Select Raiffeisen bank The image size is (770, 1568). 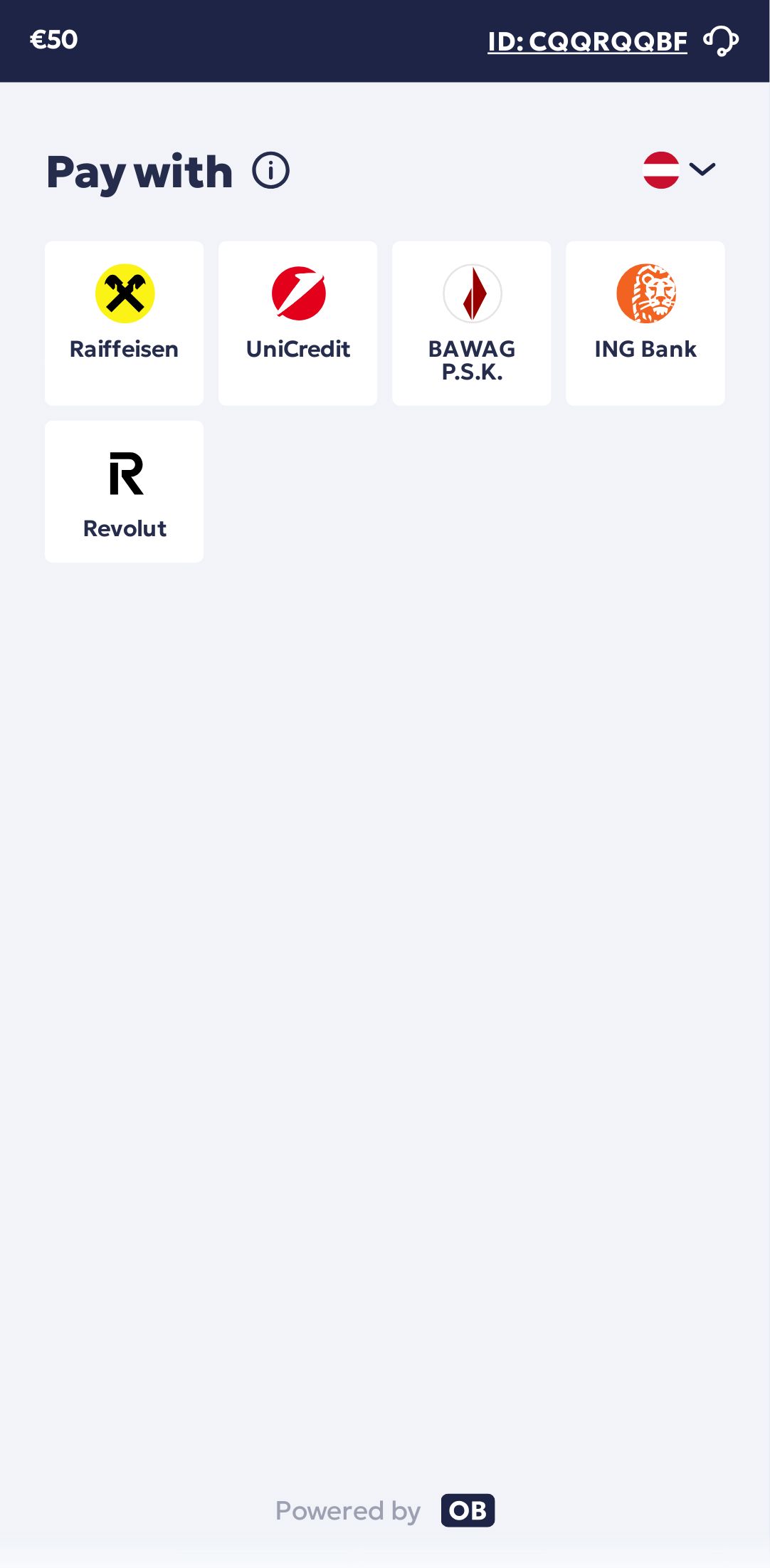[124, 323]
